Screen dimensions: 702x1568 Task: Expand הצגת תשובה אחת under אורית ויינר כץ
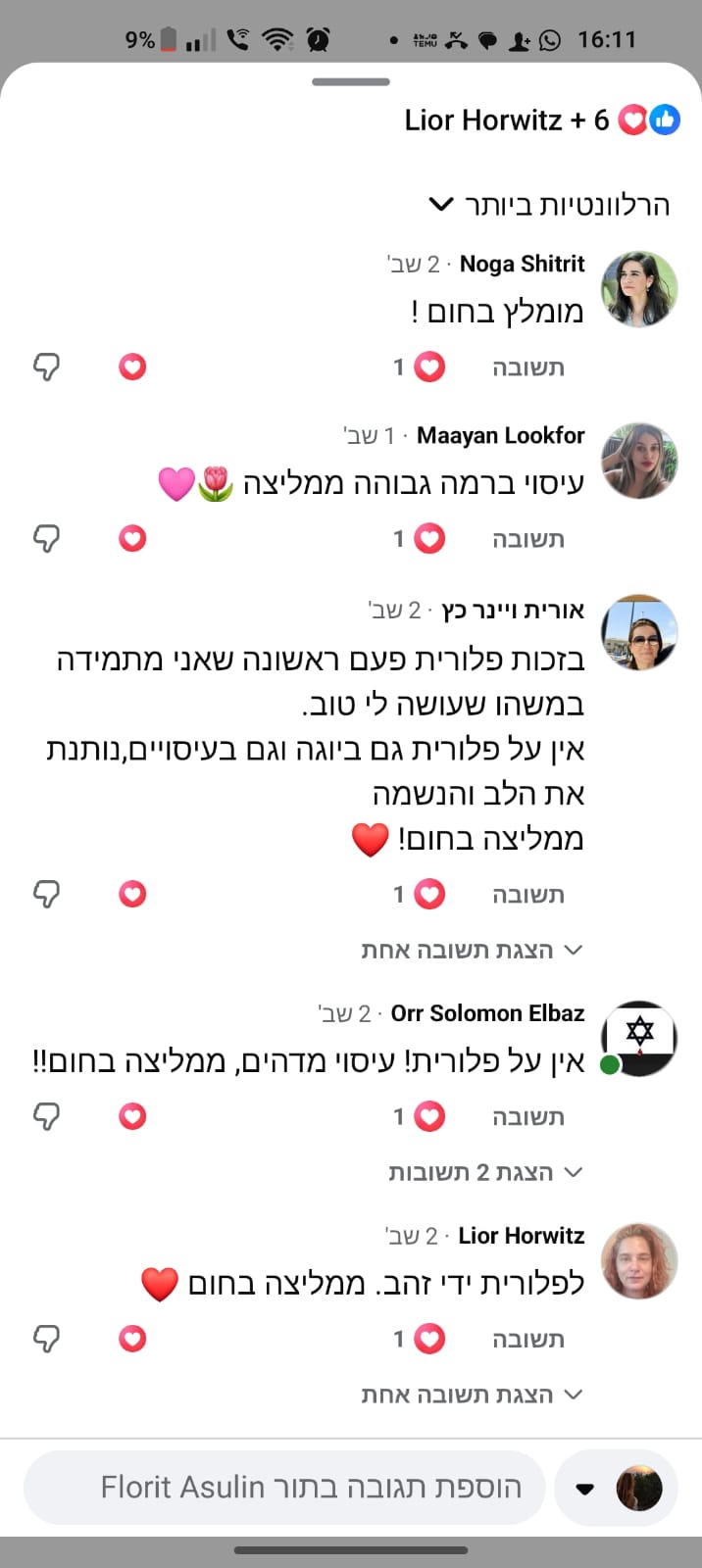[472, 950]
